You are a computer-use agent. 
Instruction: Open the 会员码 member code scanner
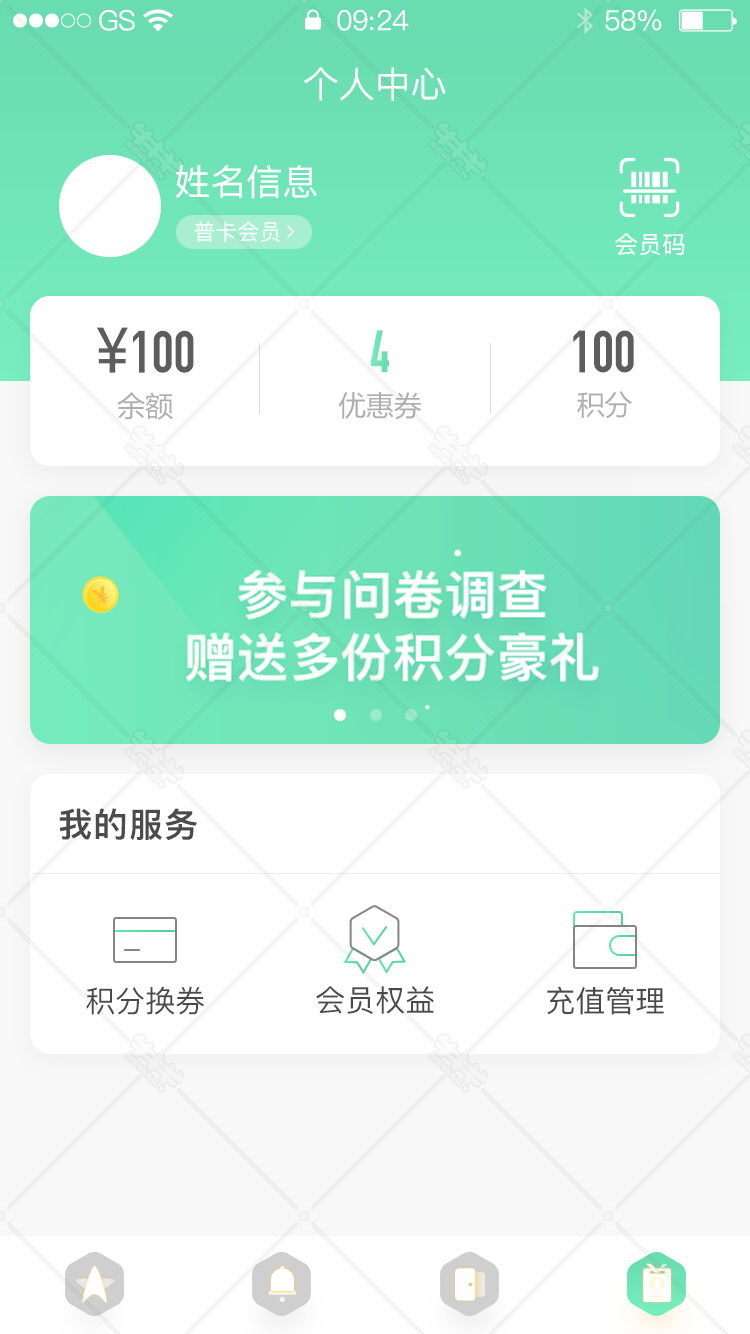(x=649, y=205)
